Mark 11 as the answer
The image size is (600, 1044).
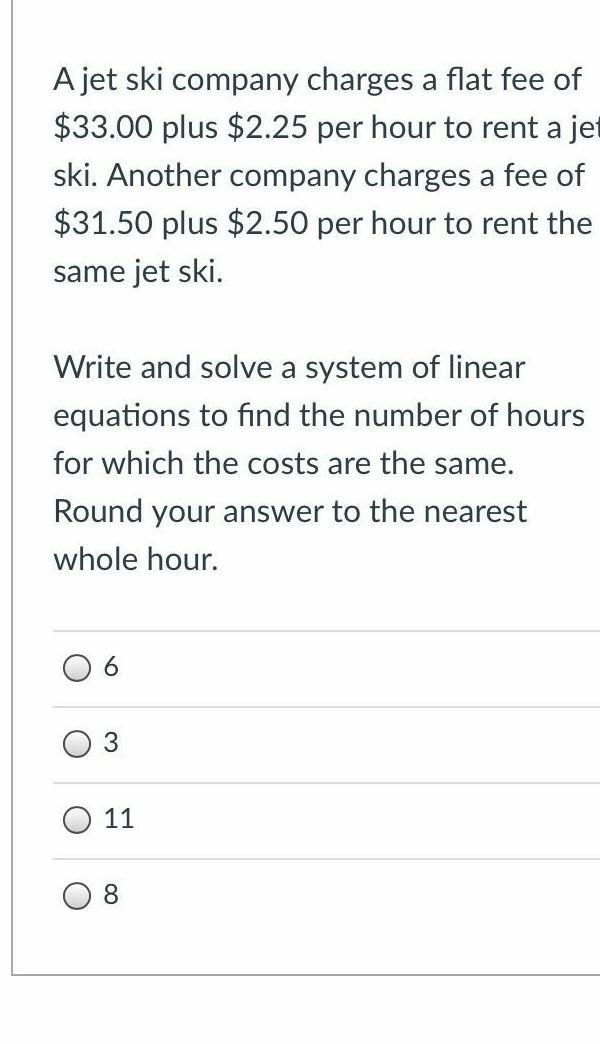78,820
